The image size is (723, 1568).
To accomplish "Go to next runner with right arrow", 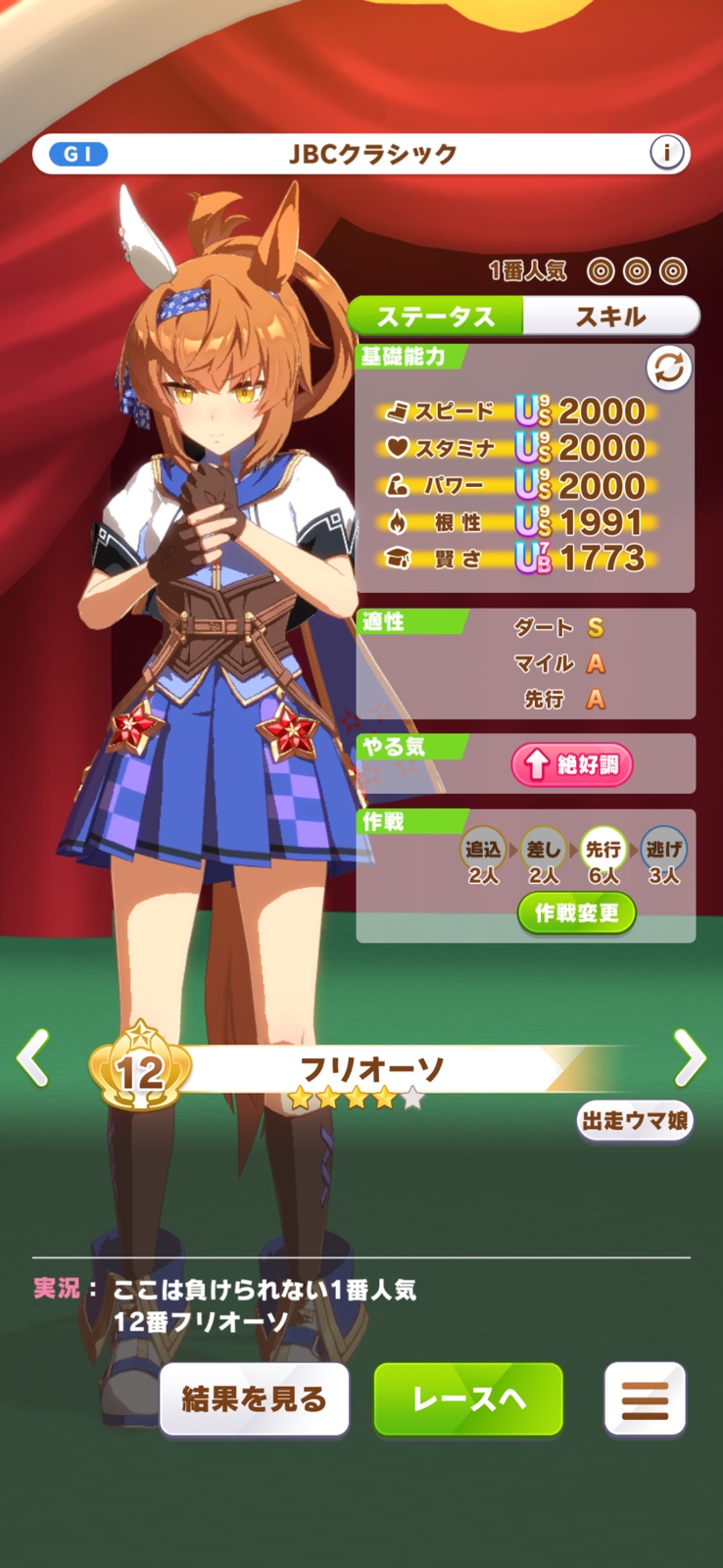I will (690, 1058).
